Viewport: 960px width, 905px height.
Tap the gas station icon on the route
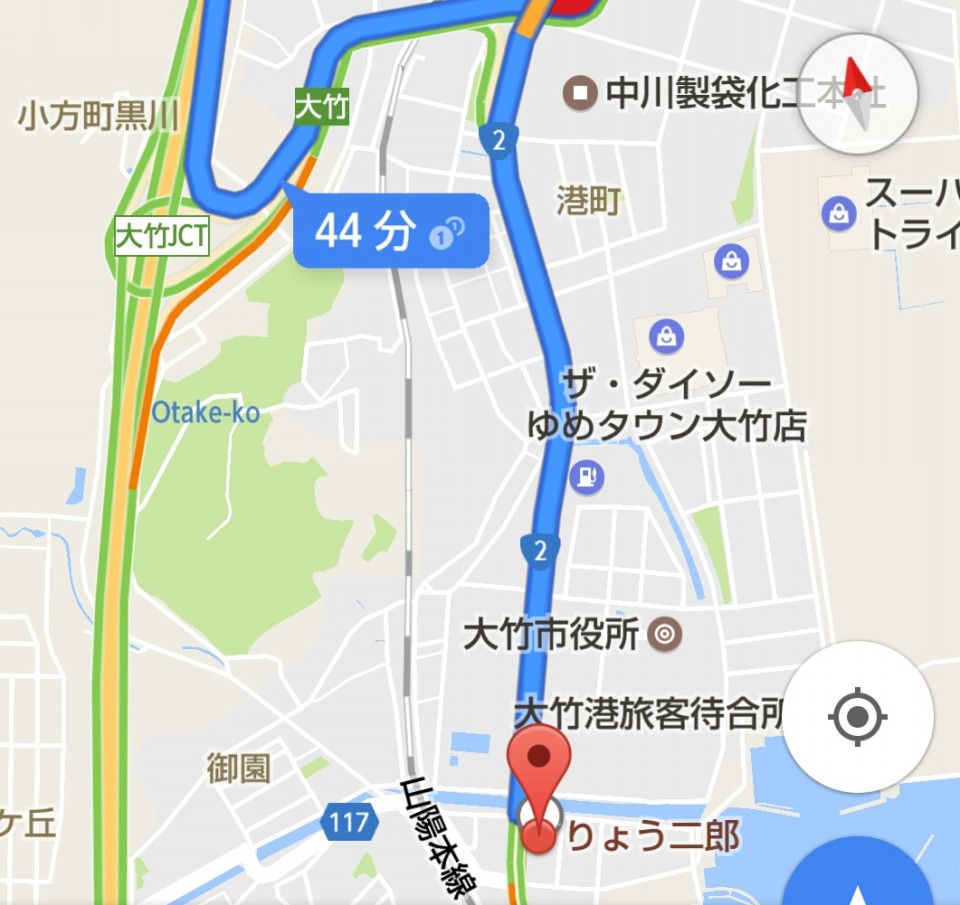click(x=586, y=477)
